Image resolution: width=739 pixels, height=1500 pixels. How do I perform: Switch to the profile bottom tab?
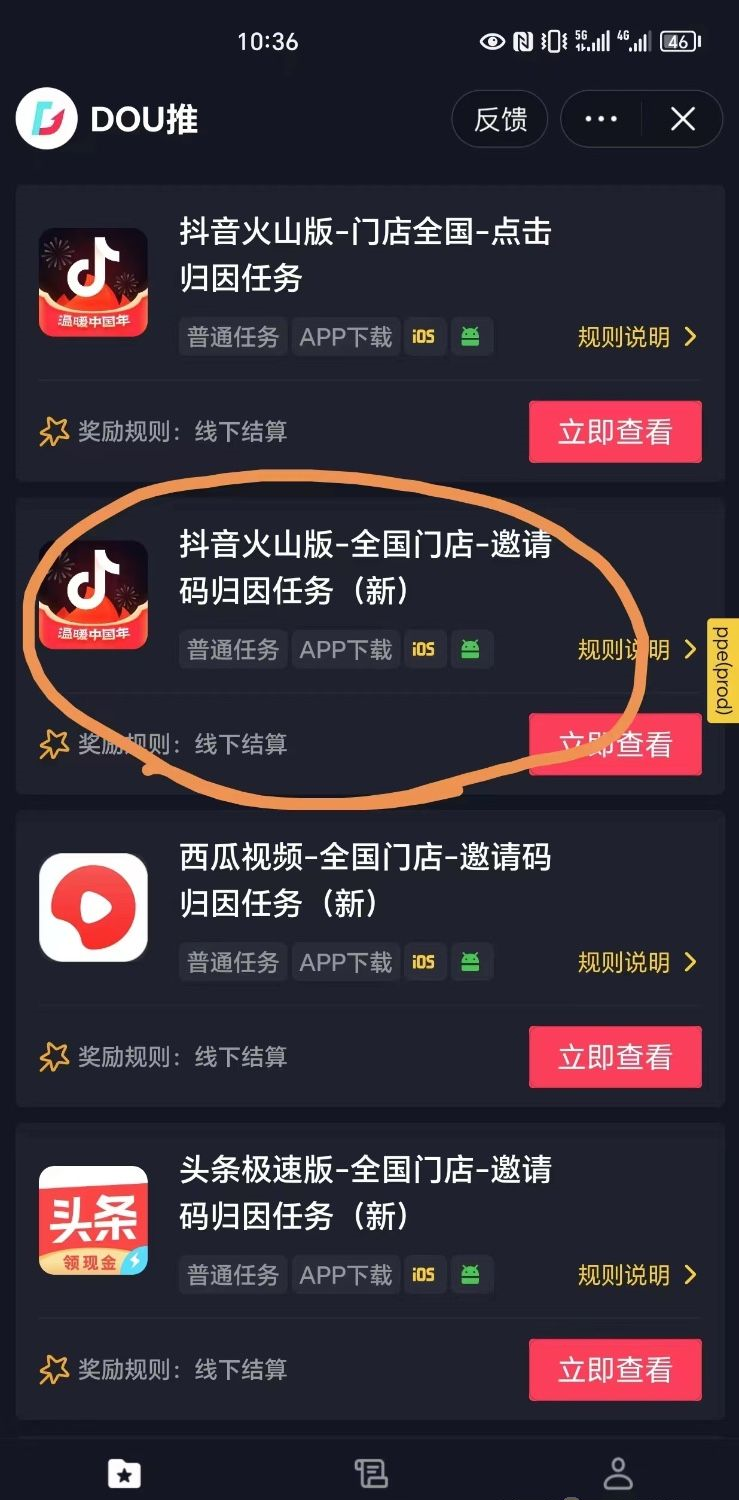point(618,1474)
